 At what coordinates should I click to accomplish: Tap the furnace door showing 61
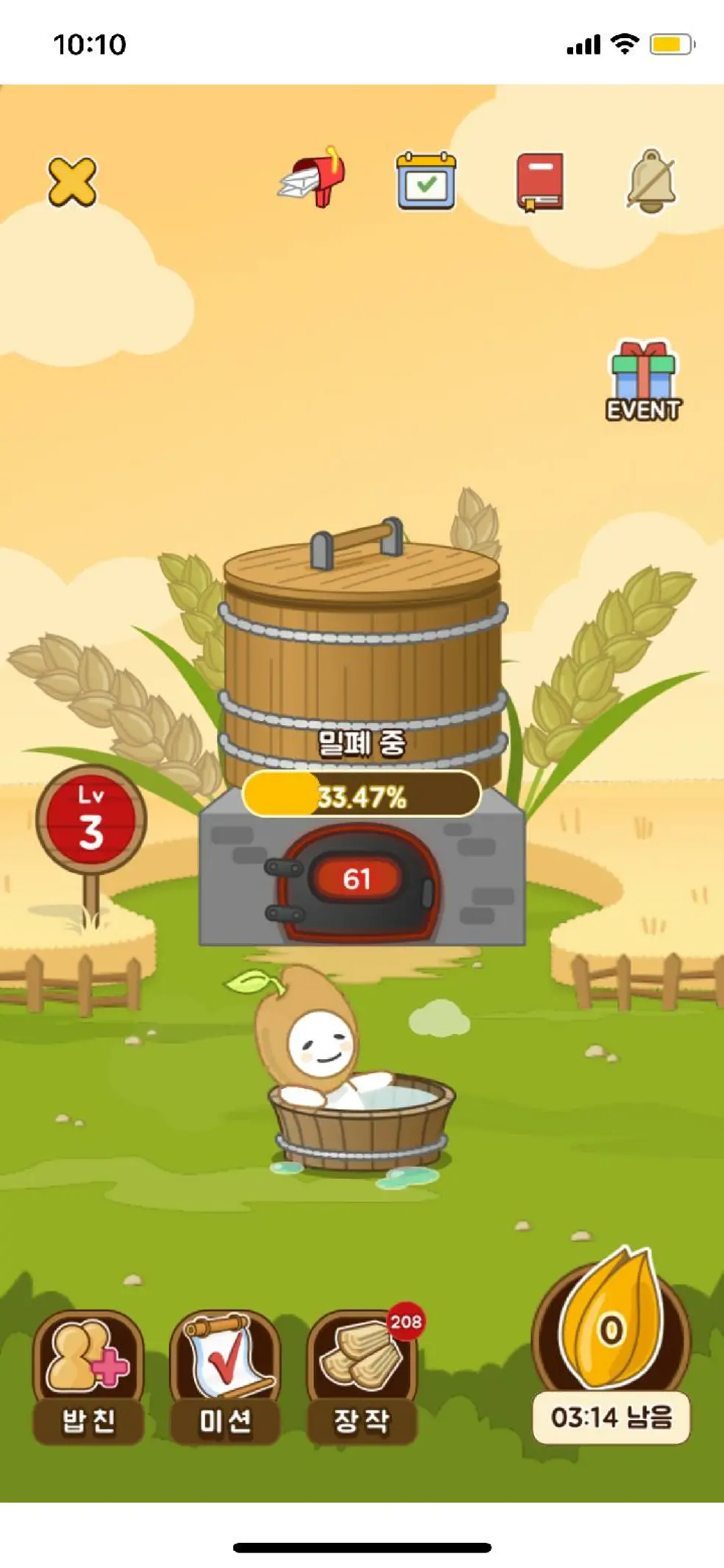(357, 879)
